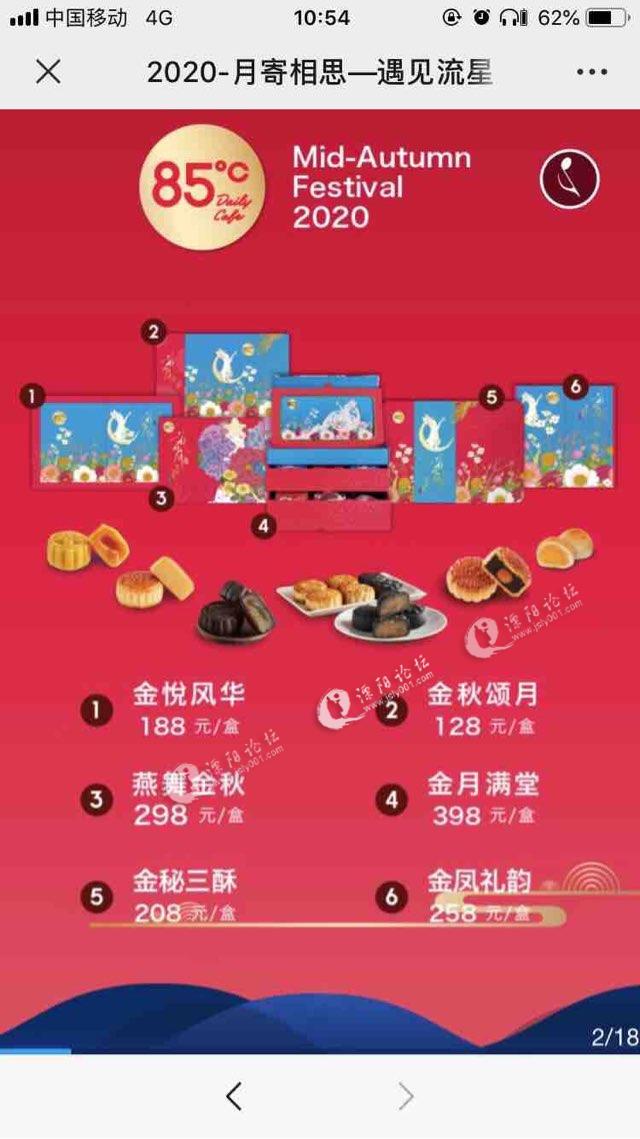Go back to previous page
640x1139 pixels.
[233, 1096]
